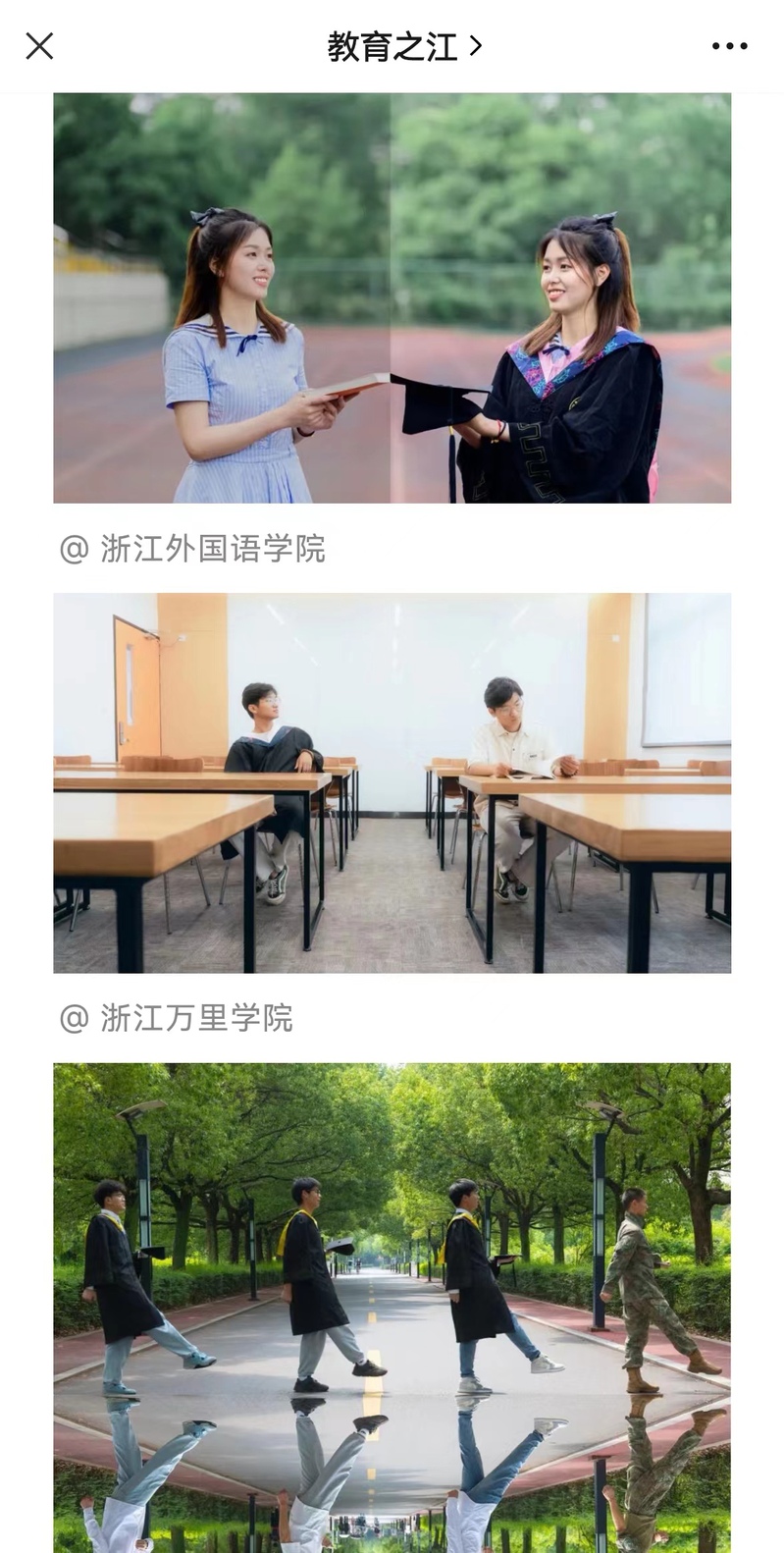Image resolution: width=784 pixels, height=1553 pixels.
Task: View the 浙江外国语学院 graduation photo
Action: (x=392, y=298)
